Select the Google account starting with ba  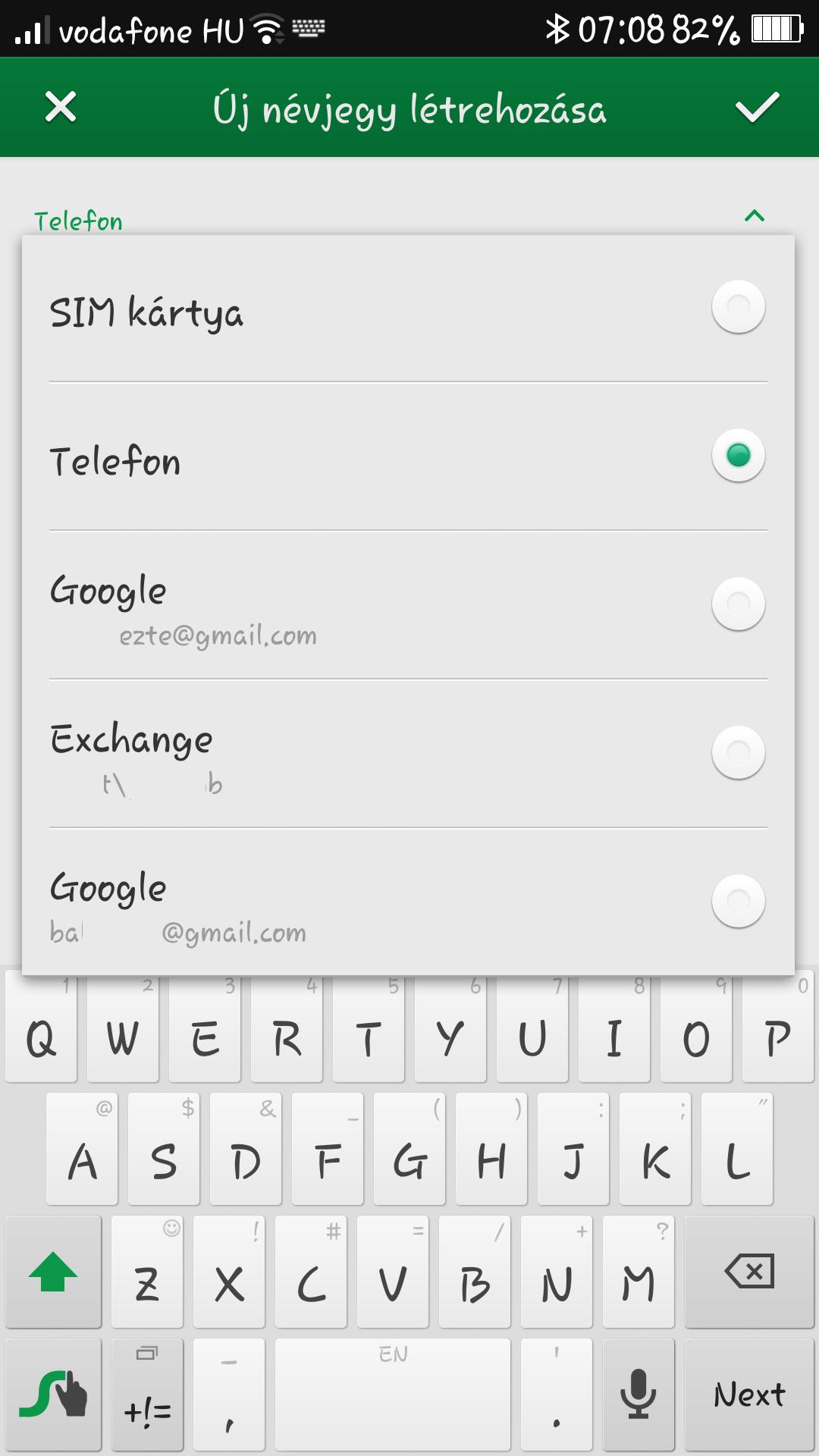[x=408, y=902]
